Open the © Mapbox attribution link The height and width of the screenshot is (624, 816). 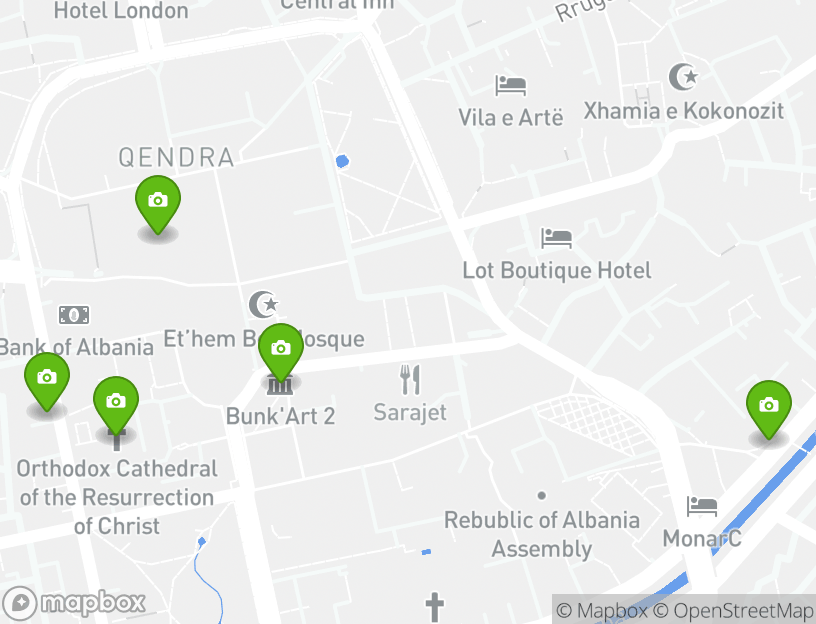602,610
